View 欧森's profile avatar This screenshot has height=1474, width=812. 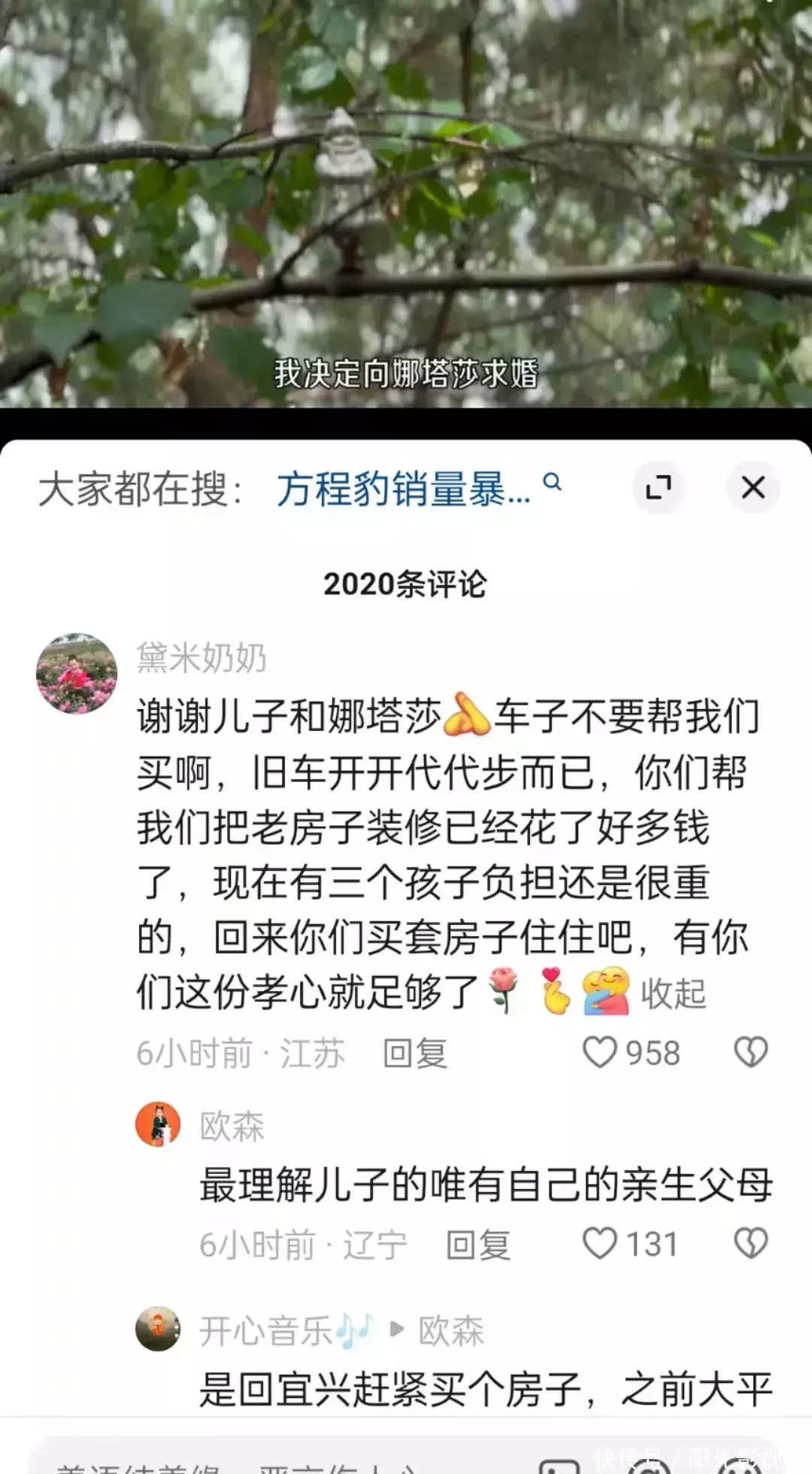click(x=158, y=1124)
